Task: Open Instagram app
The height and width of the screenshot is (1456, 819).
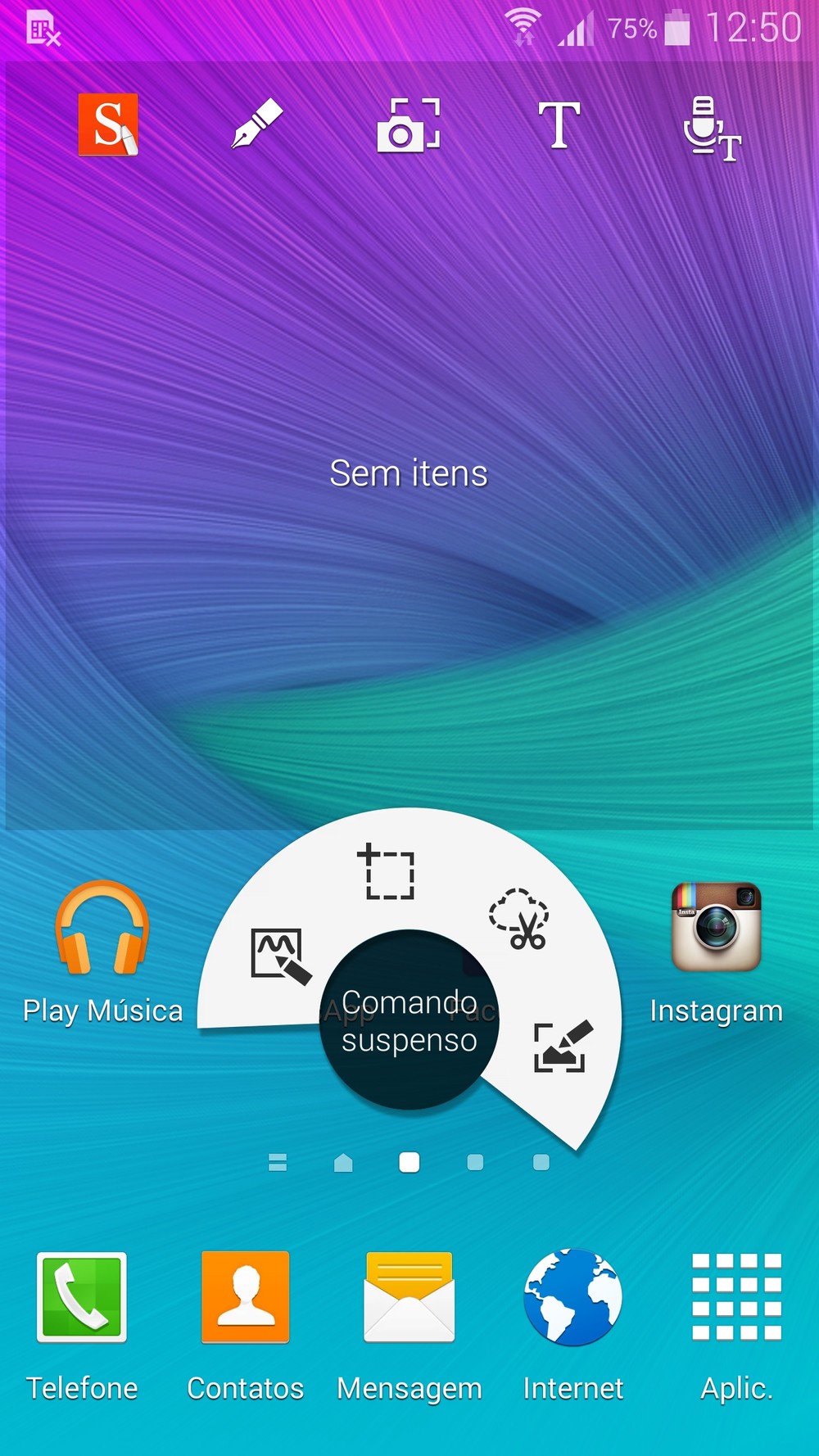Action: (x=717, y=953)
